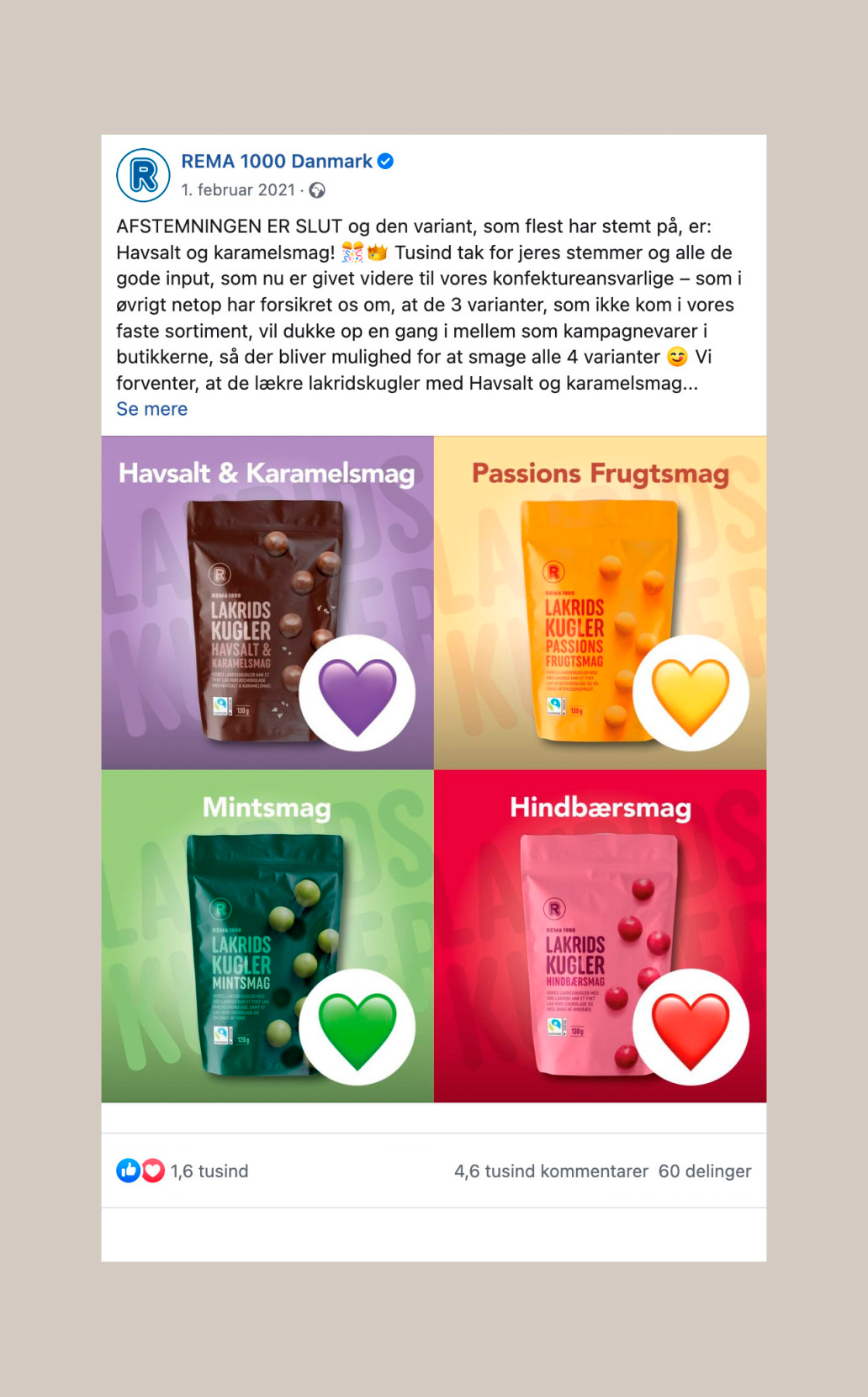
Task: Open the post date 1. februar 2021
Action: click(x=238, y=190)
